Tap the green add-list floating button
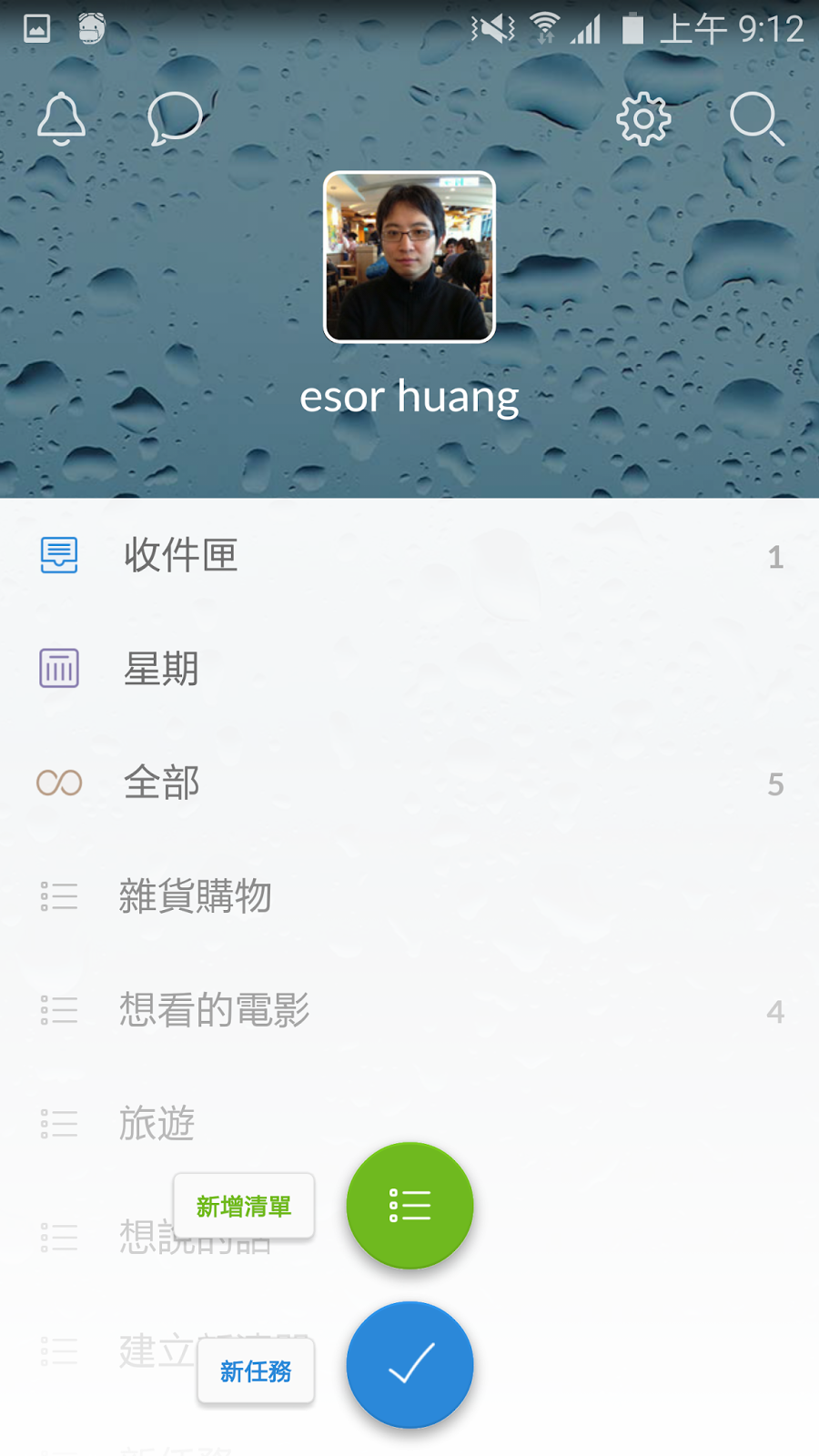Viewport: 819px width, 1456px height. coord(409,1205)
